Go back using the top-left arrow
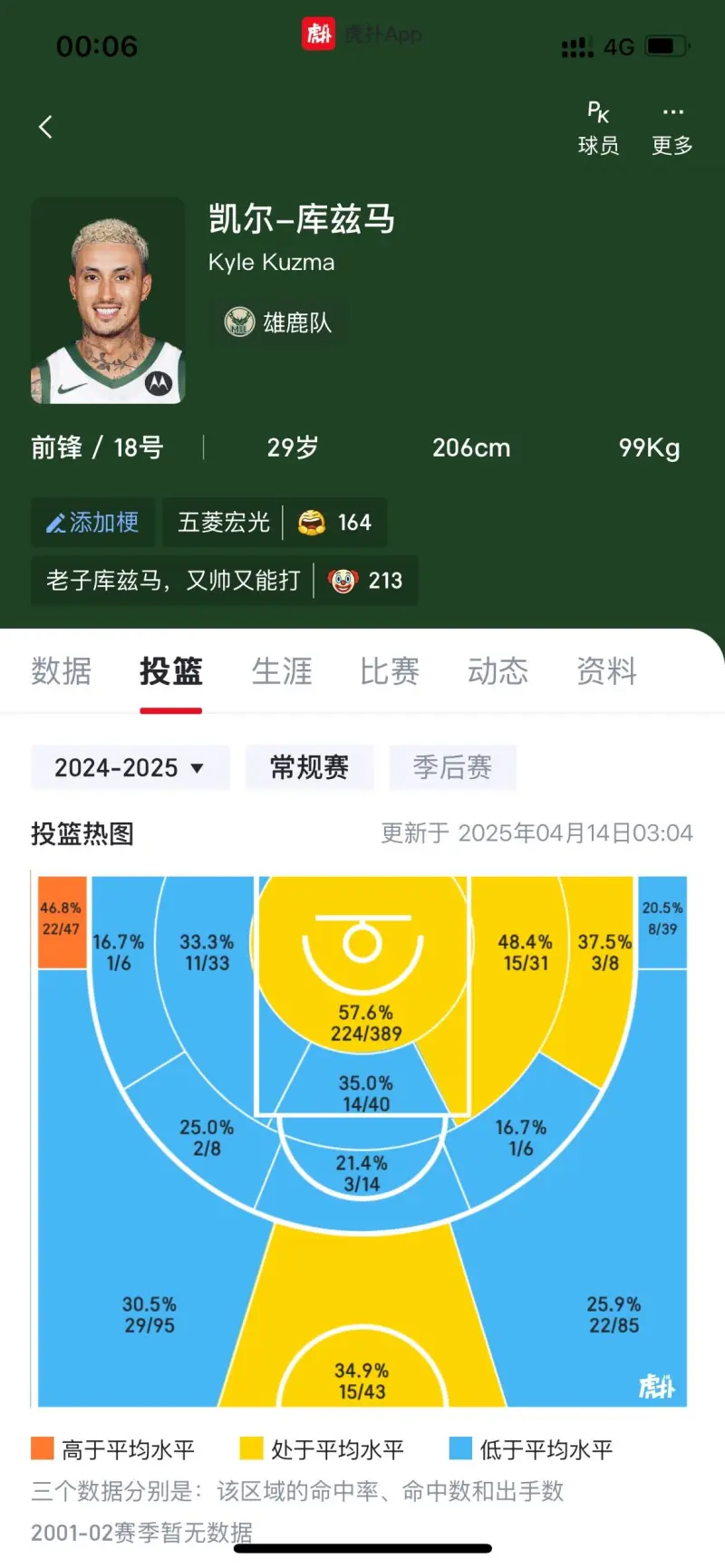Image resolution: width=725 pixels, height=1568 pixels. [46, 127]
